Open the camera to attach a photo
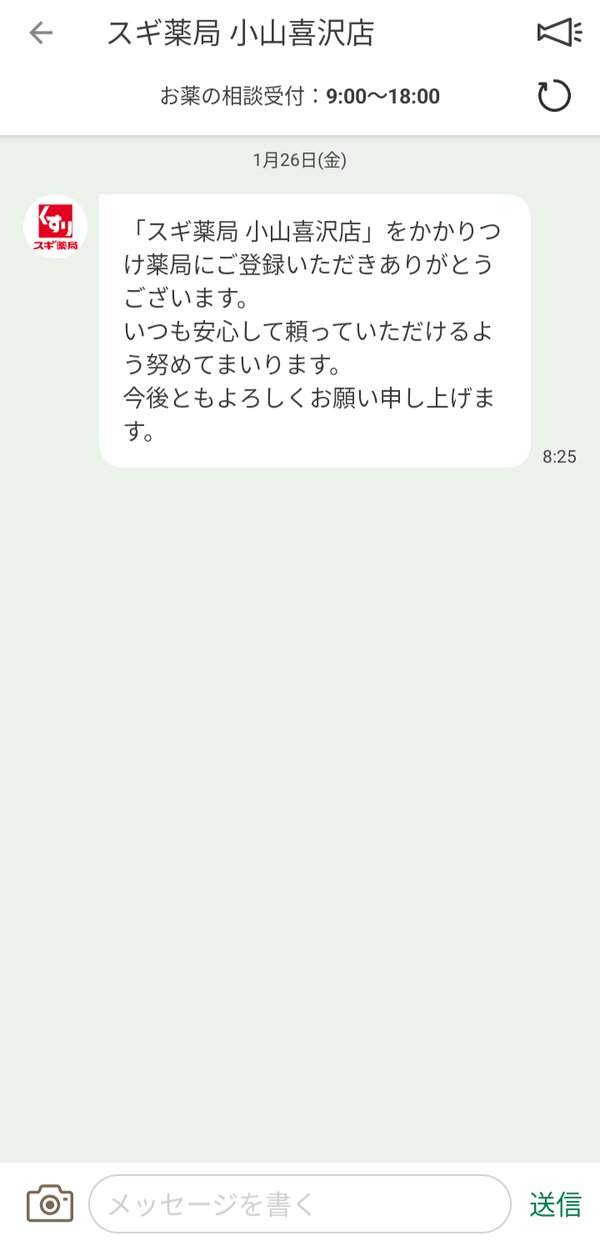 coord(50,1203)
